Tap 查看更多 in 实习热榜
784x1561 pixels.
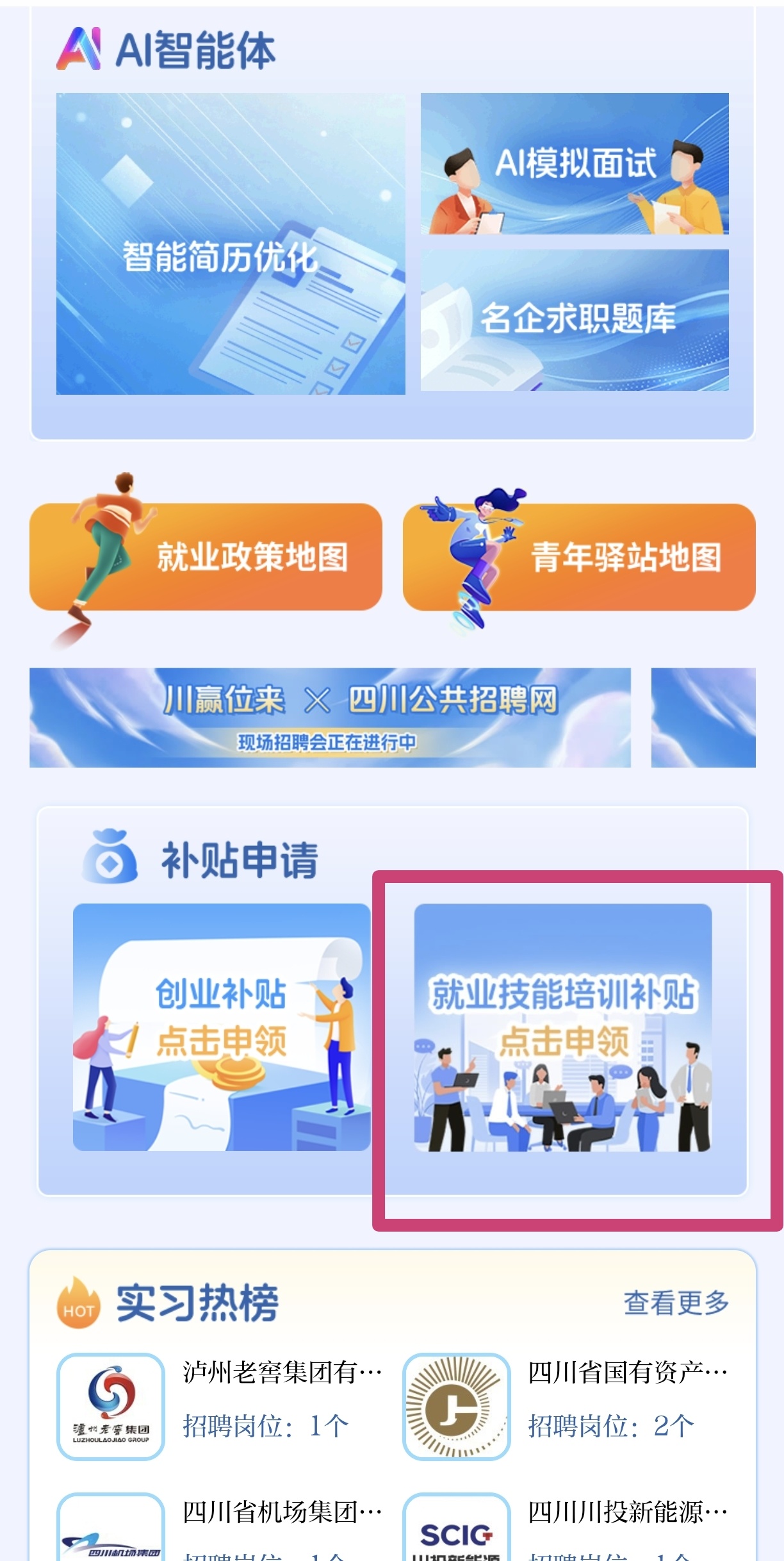tap(676, 1303)
